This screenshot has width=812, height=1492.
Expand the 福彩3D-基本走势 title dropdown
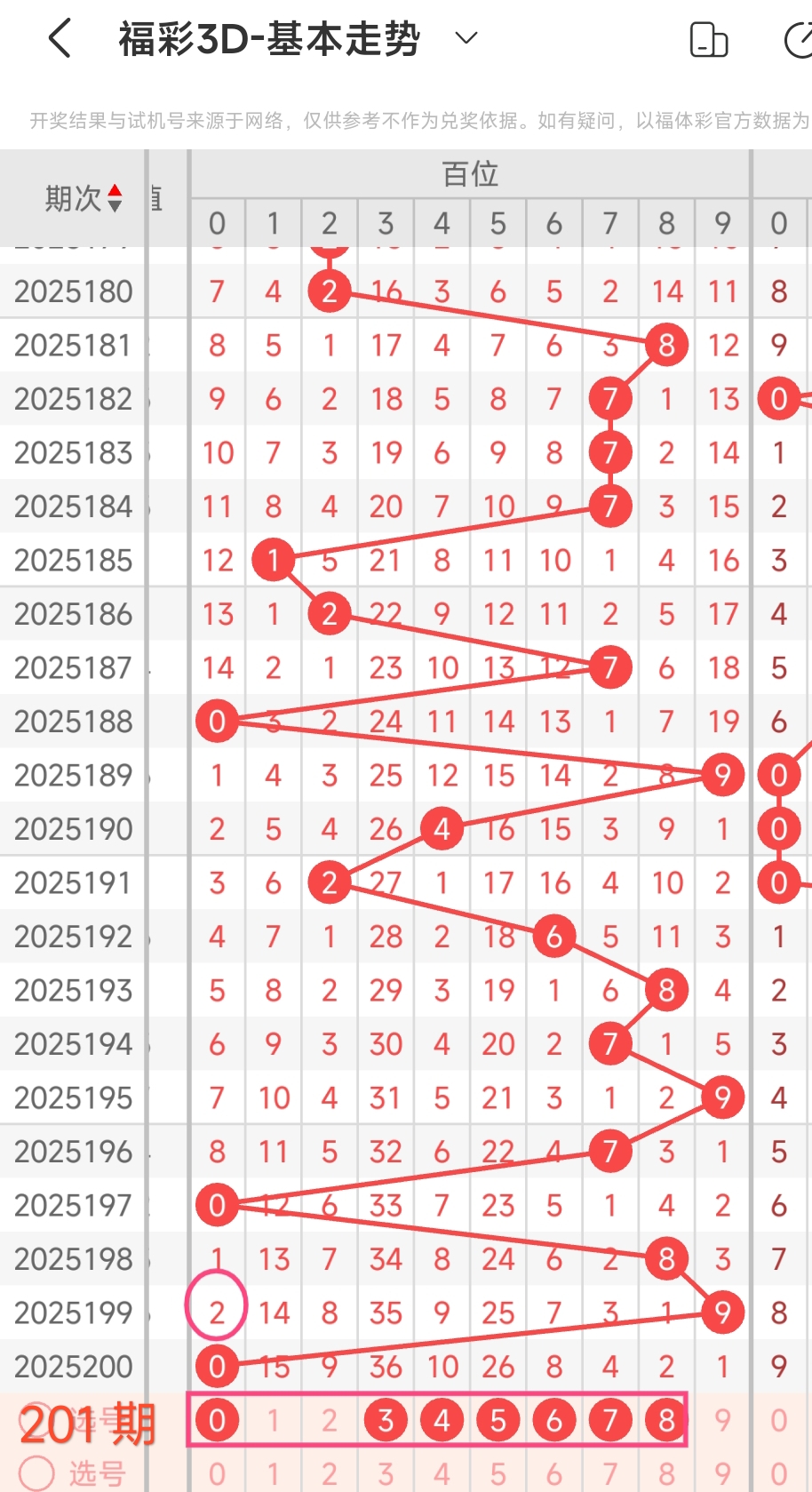(466, 38)
